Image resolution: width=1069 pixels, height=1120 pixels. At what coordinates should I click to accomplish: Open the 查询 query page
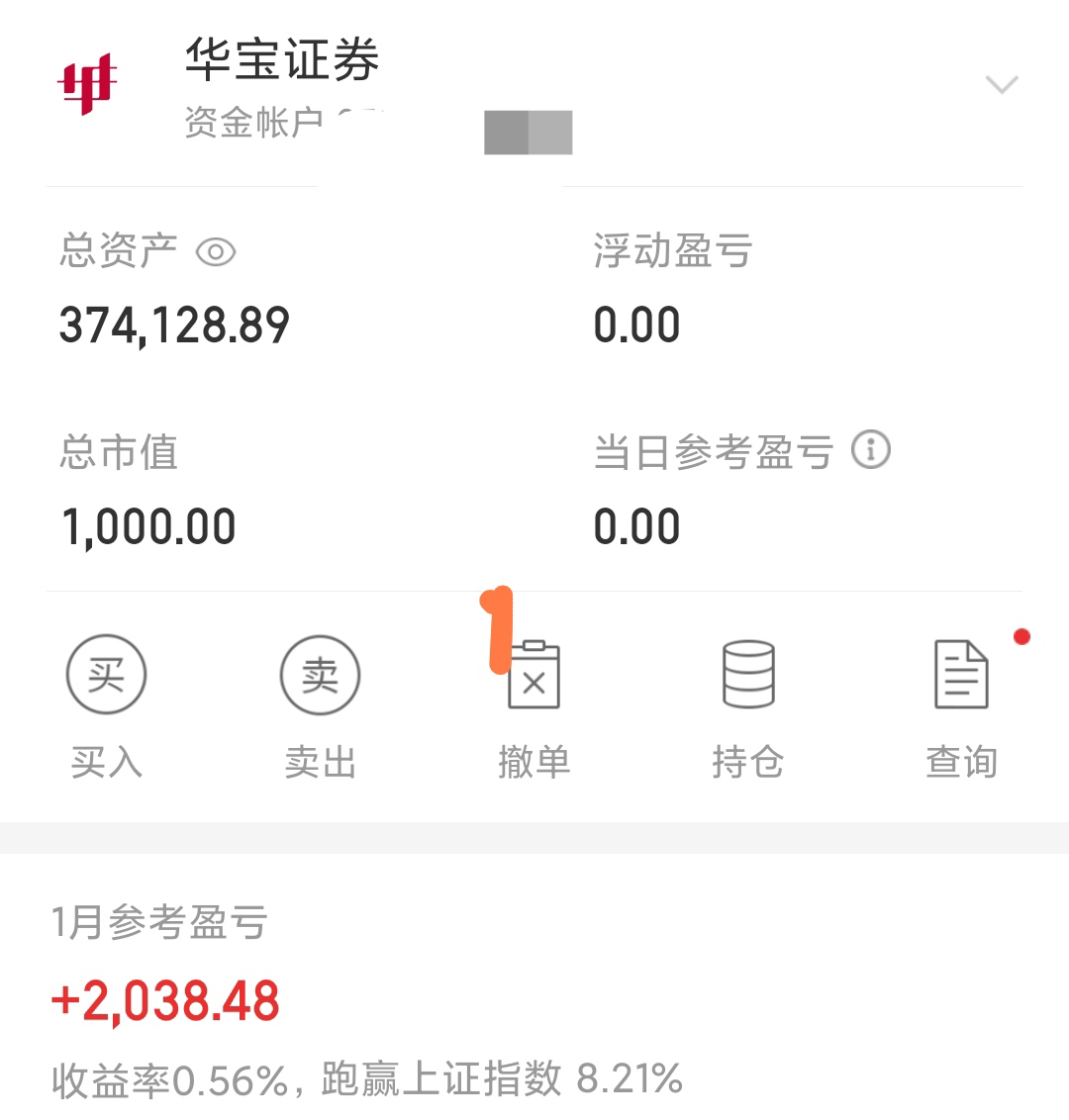point(961,704)
